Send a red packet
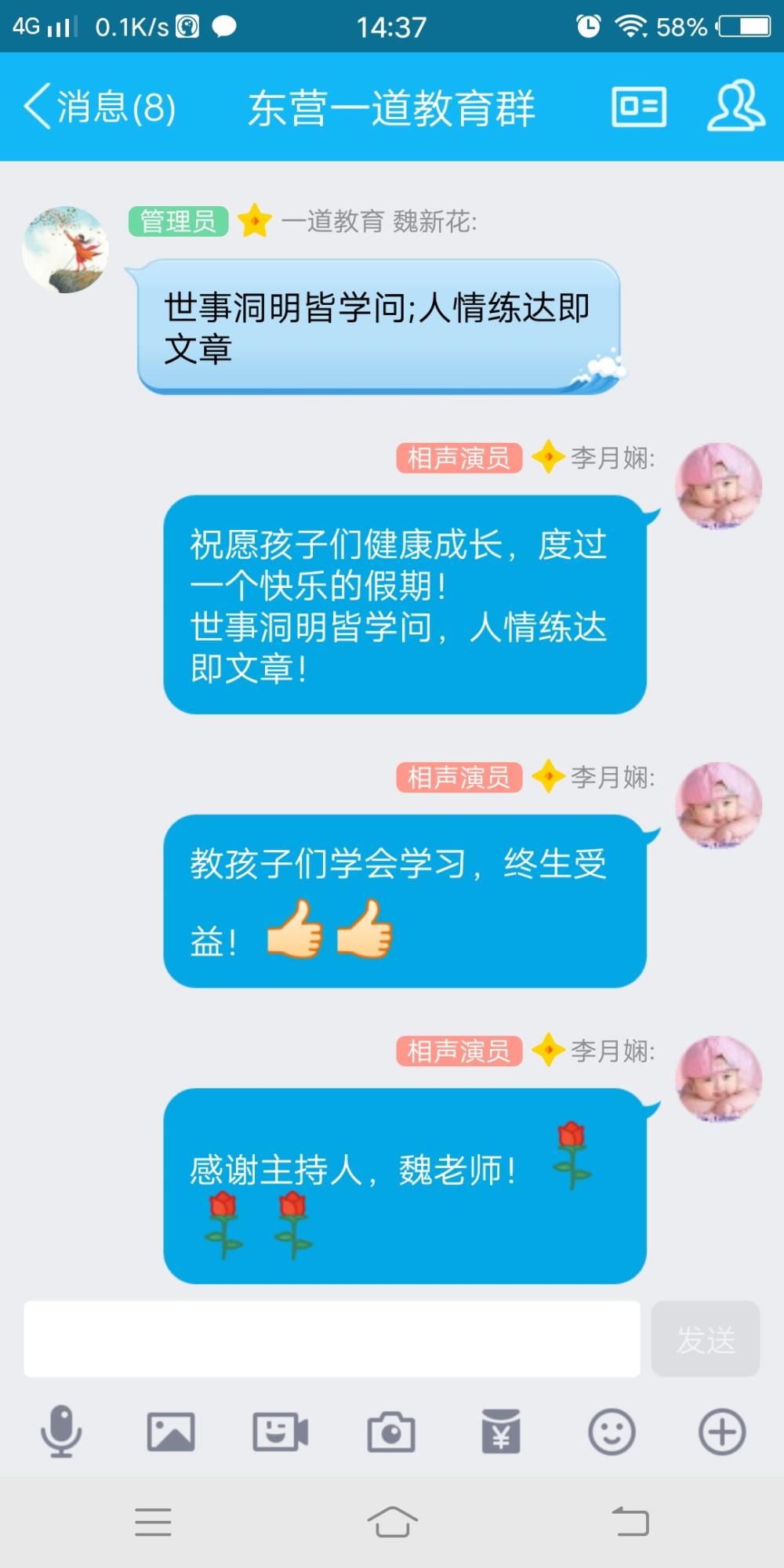This screenshot has height=1568, width=784. [x=501, y=1432]
